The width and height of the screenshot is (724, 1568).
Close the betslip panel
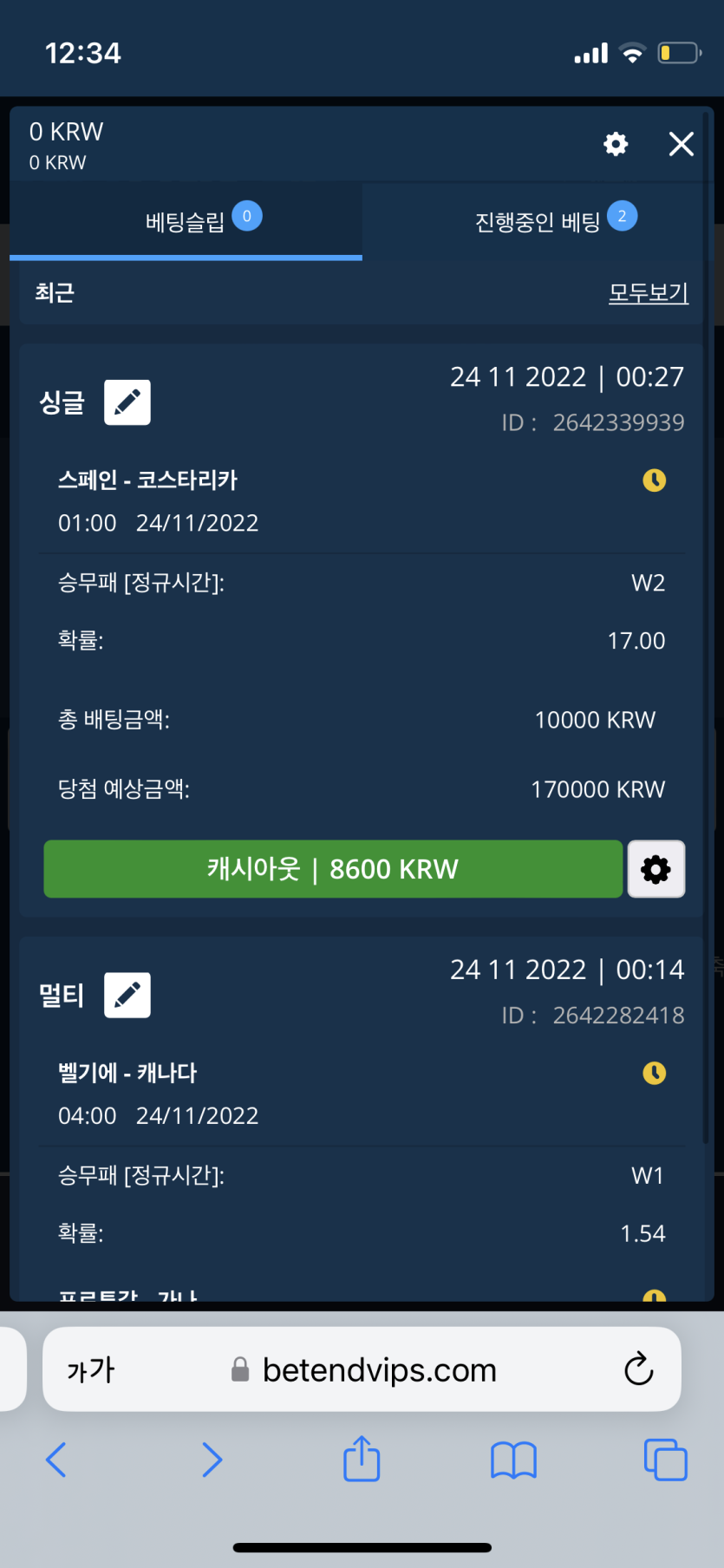click(682, 144)
